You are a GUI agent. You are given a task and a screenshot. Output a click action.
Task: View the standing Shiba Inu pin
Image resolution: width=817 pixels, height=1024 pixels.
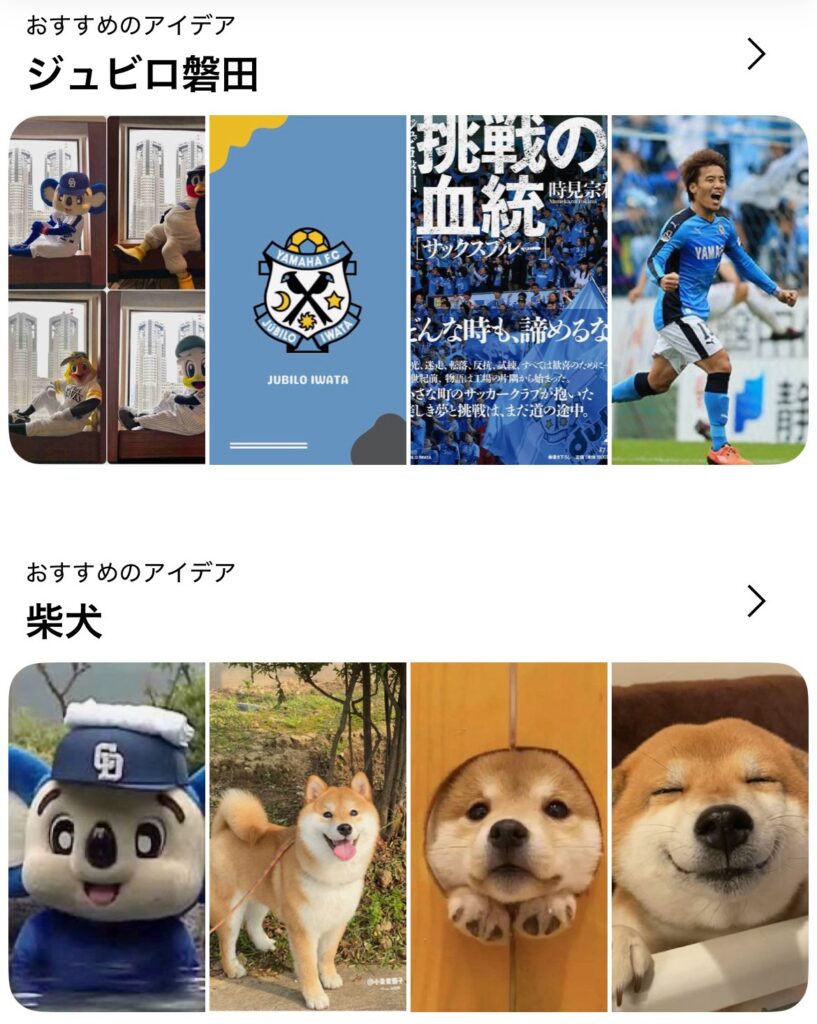coord(308,837)
